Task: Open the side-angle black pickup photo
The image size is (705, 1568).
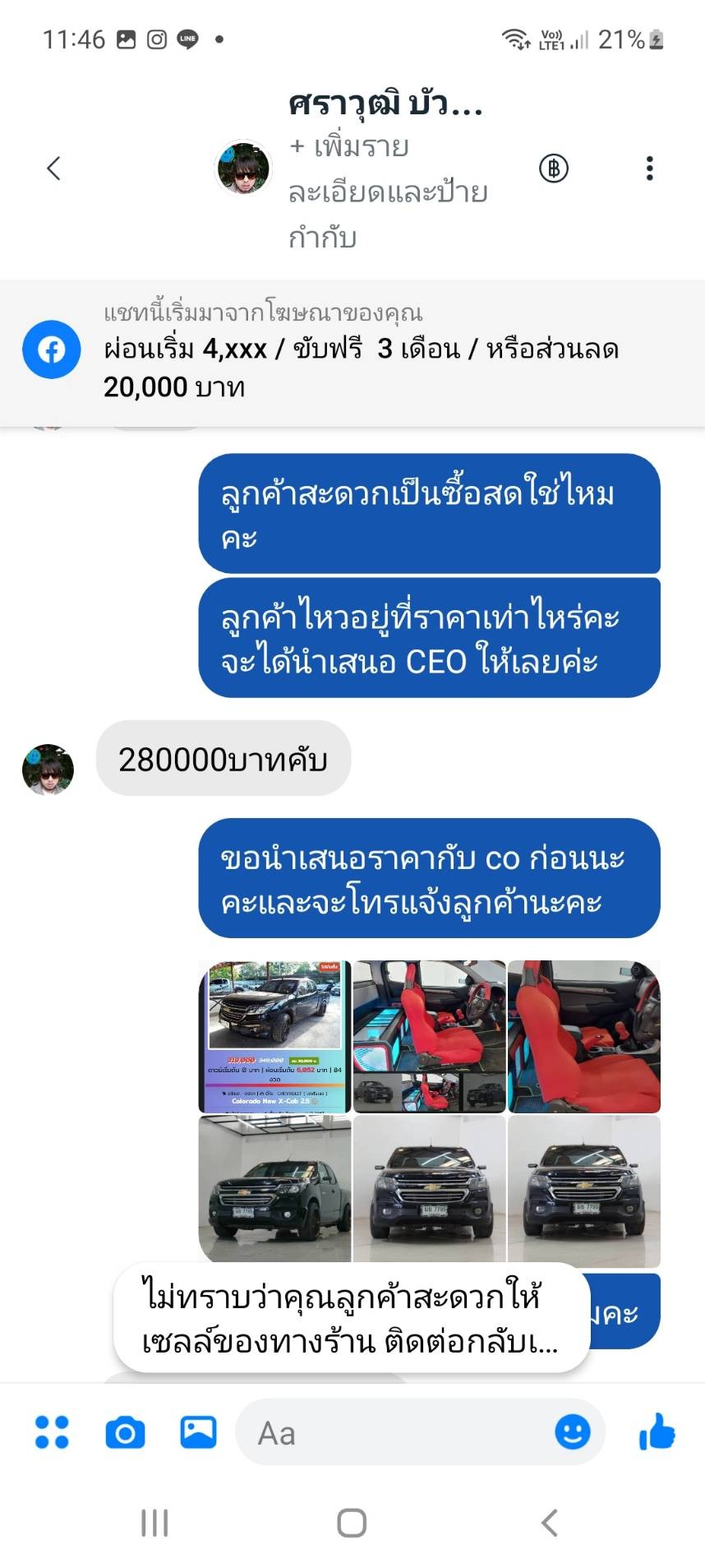Action: (x=274, y=1189)
